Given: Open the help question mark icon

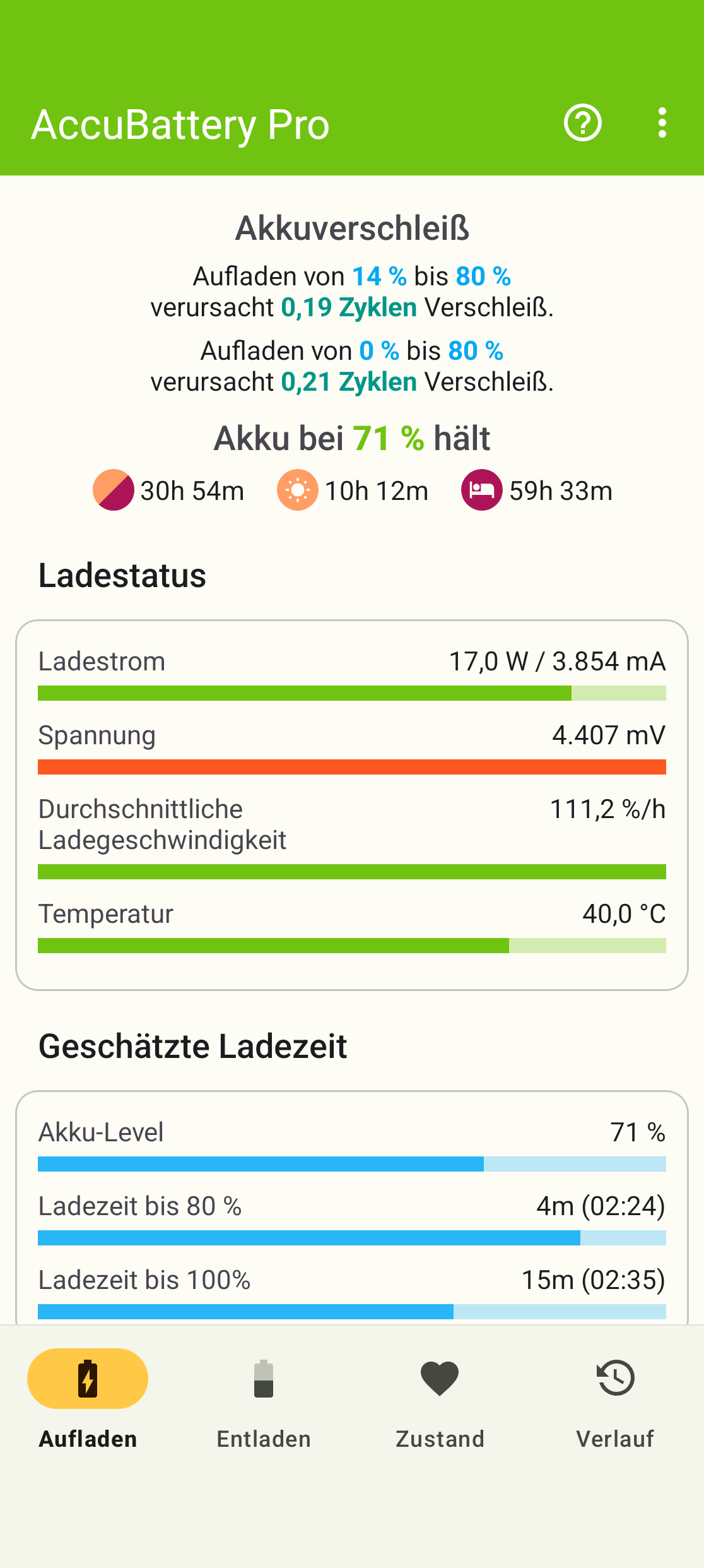Looking at the screenshot, I should tap(582, 122).
